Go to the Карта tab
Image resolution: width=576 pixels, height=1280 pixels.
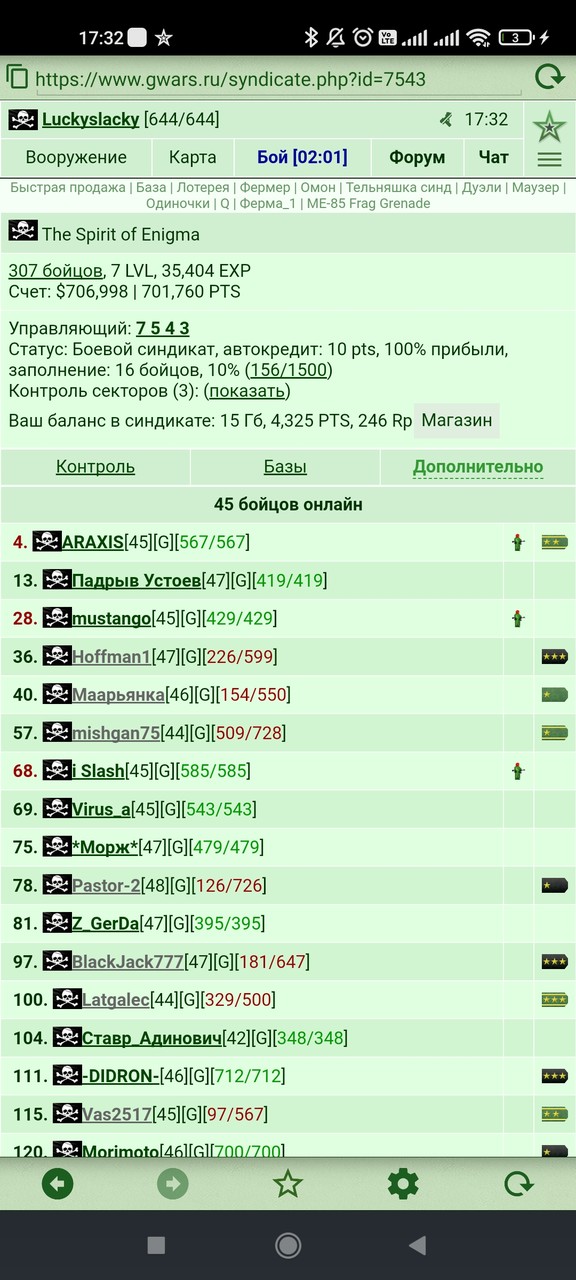click(192, 157)
